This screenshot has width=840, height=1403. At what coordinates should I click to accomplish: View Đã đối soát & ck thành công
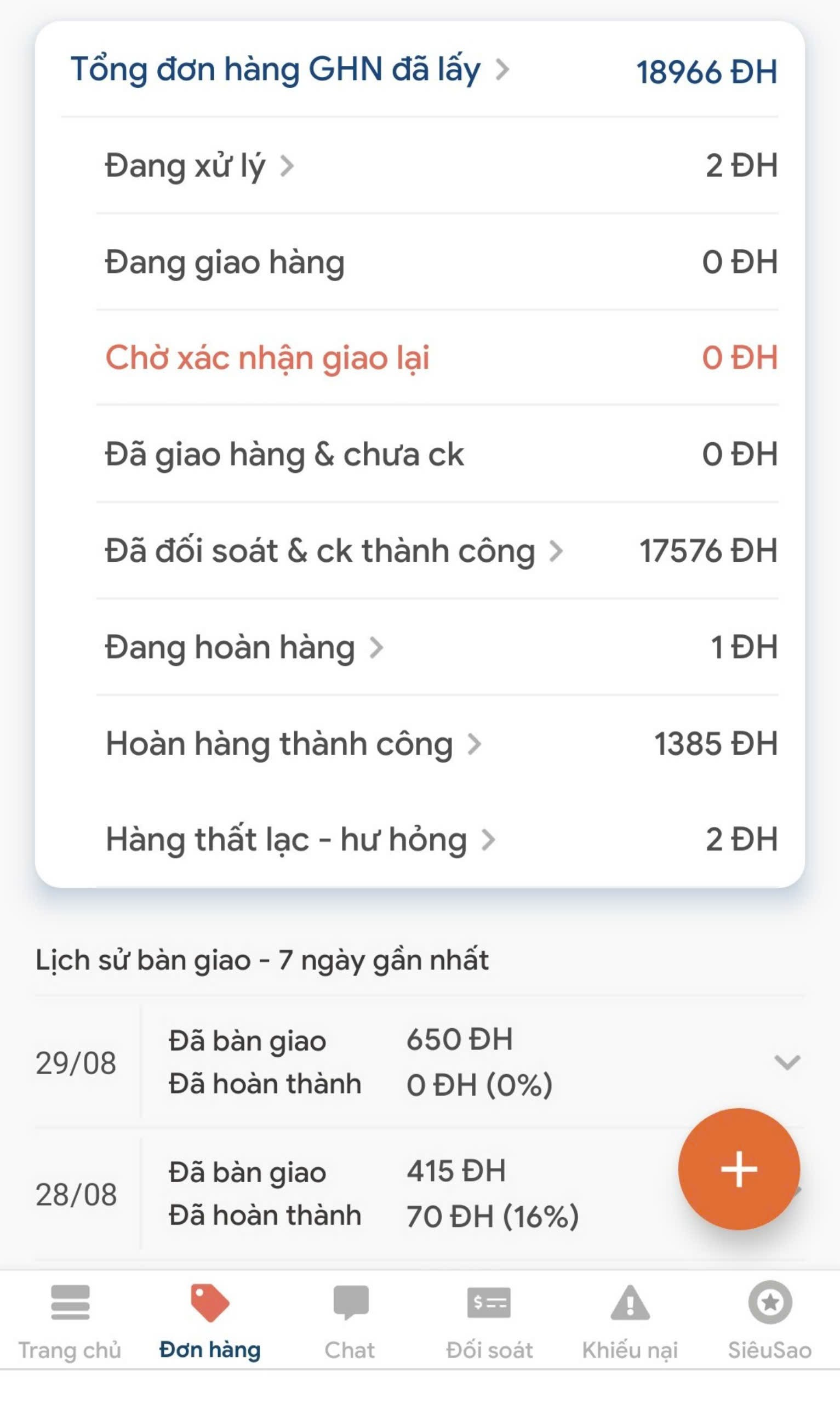333,551
